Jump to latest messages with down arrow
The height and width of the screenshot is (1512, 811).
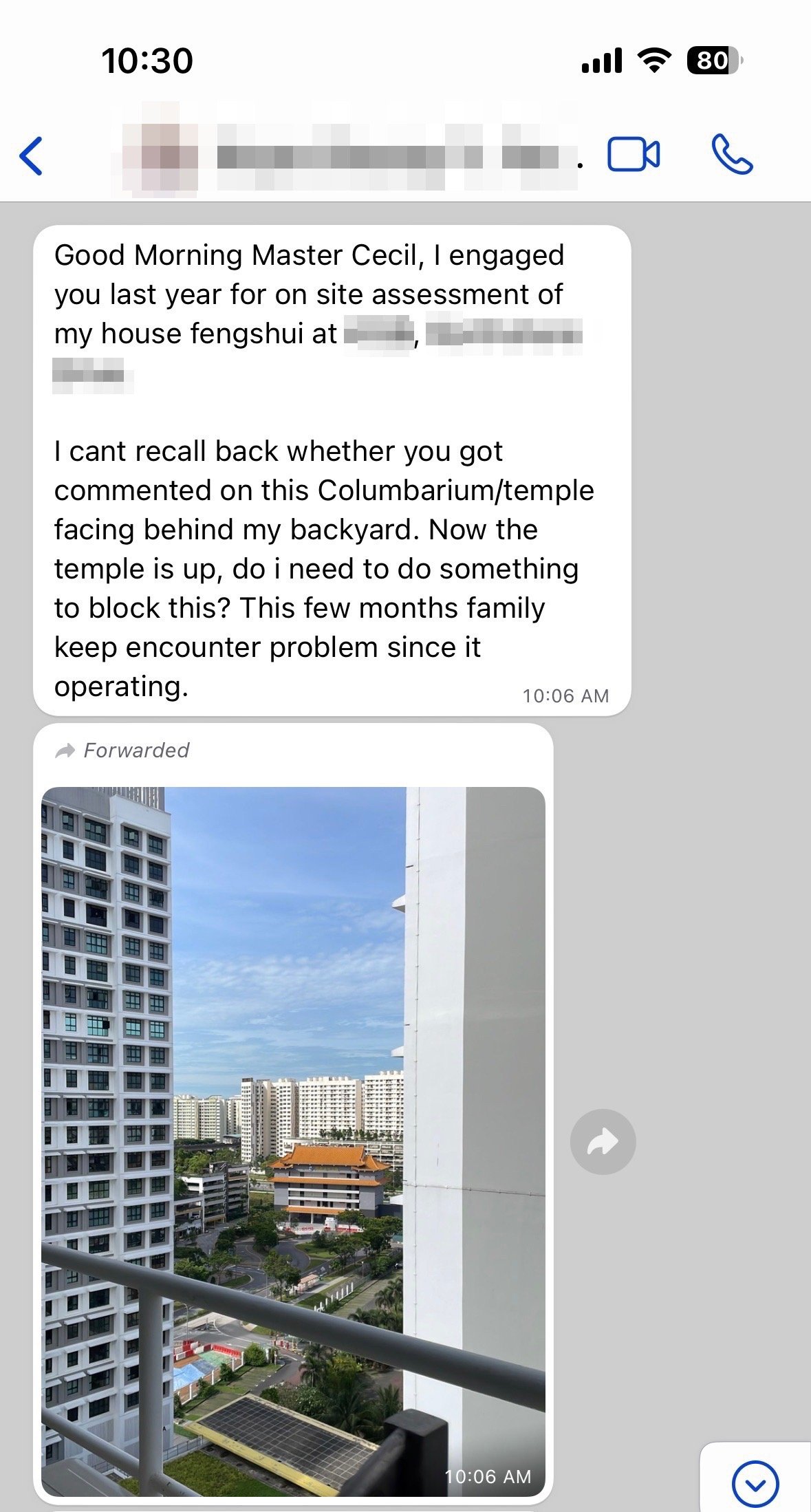click(755, 1484)
